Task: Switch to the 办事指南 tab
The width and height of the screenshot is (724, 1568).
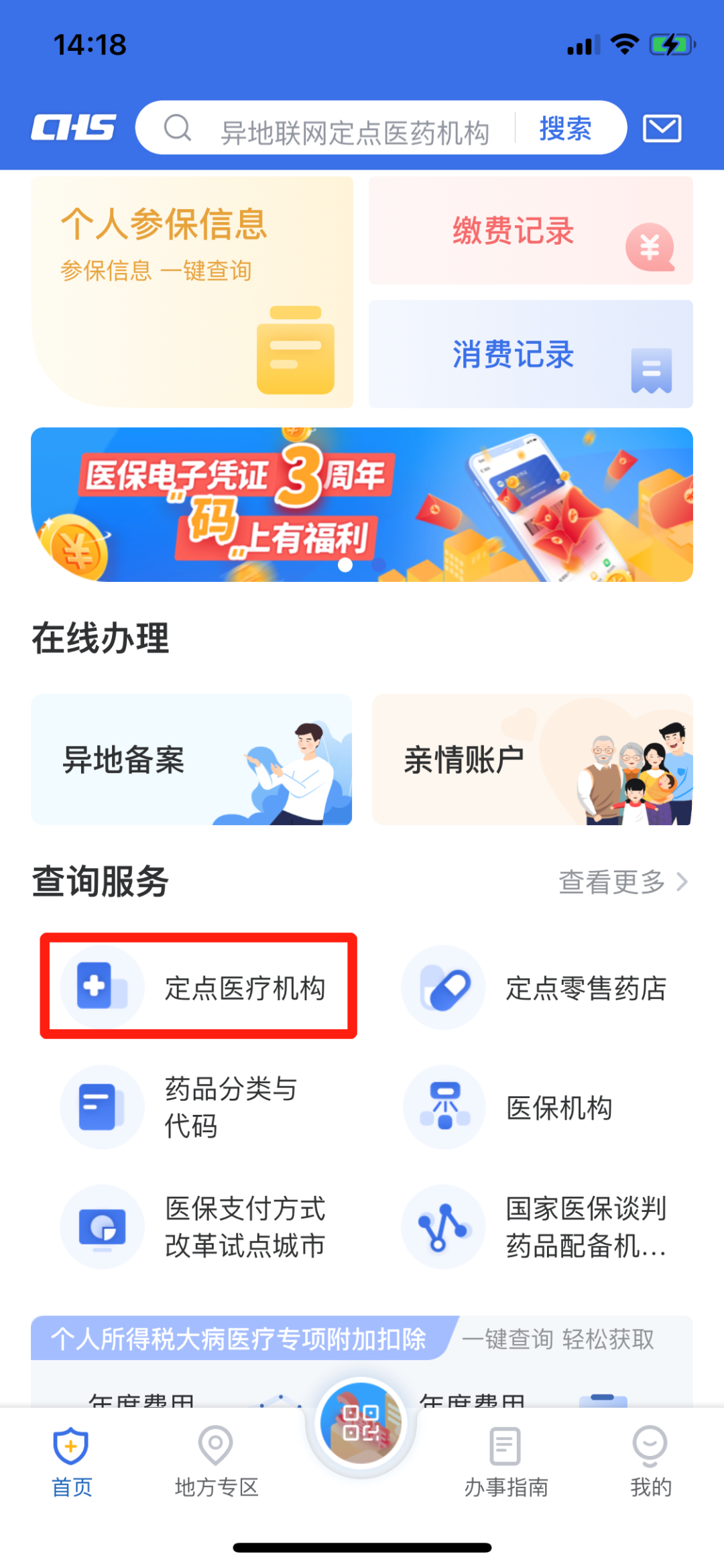Action: pyautogui.click(x=505, y=1461)
